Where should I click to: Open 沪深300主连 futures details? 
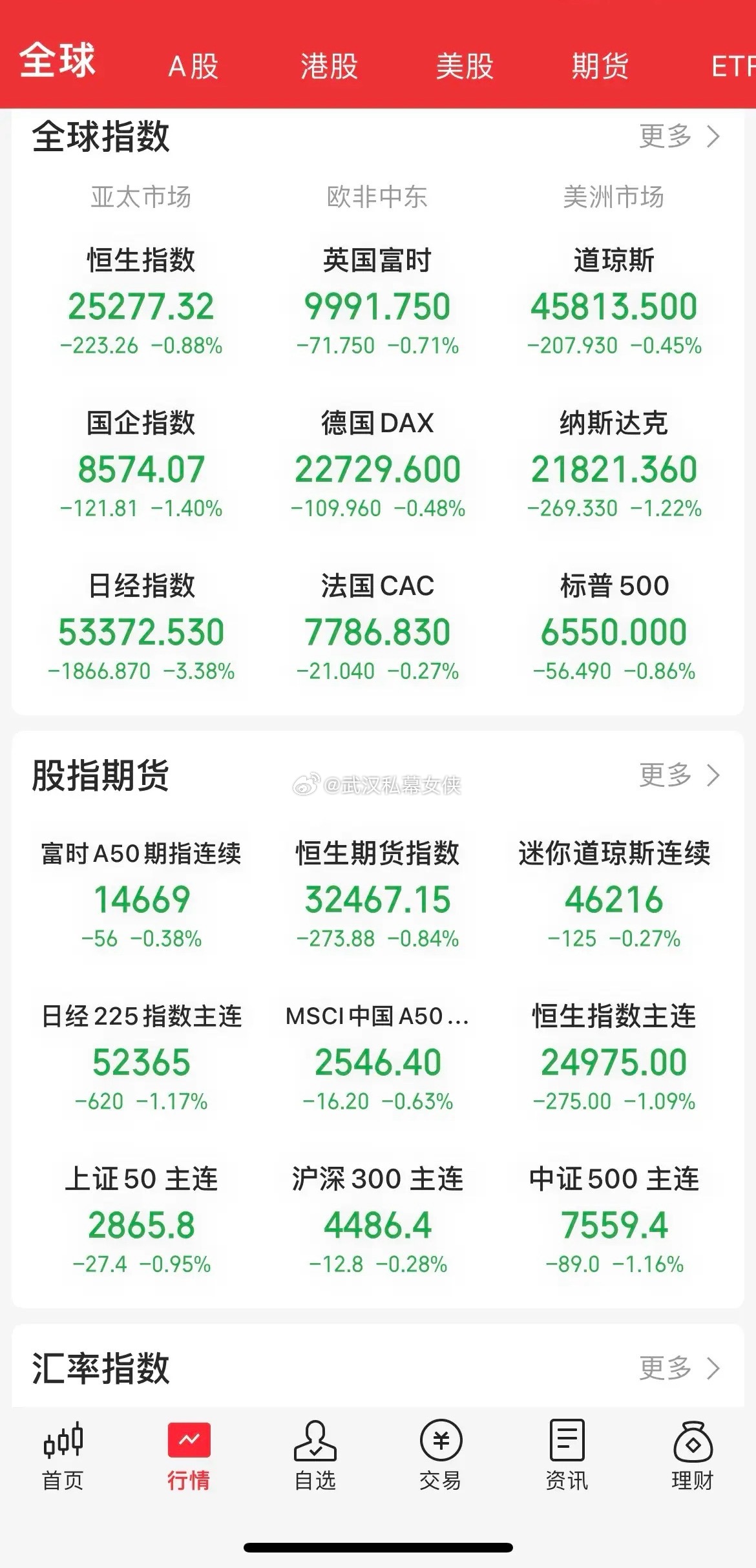(x=377, y=1220)
